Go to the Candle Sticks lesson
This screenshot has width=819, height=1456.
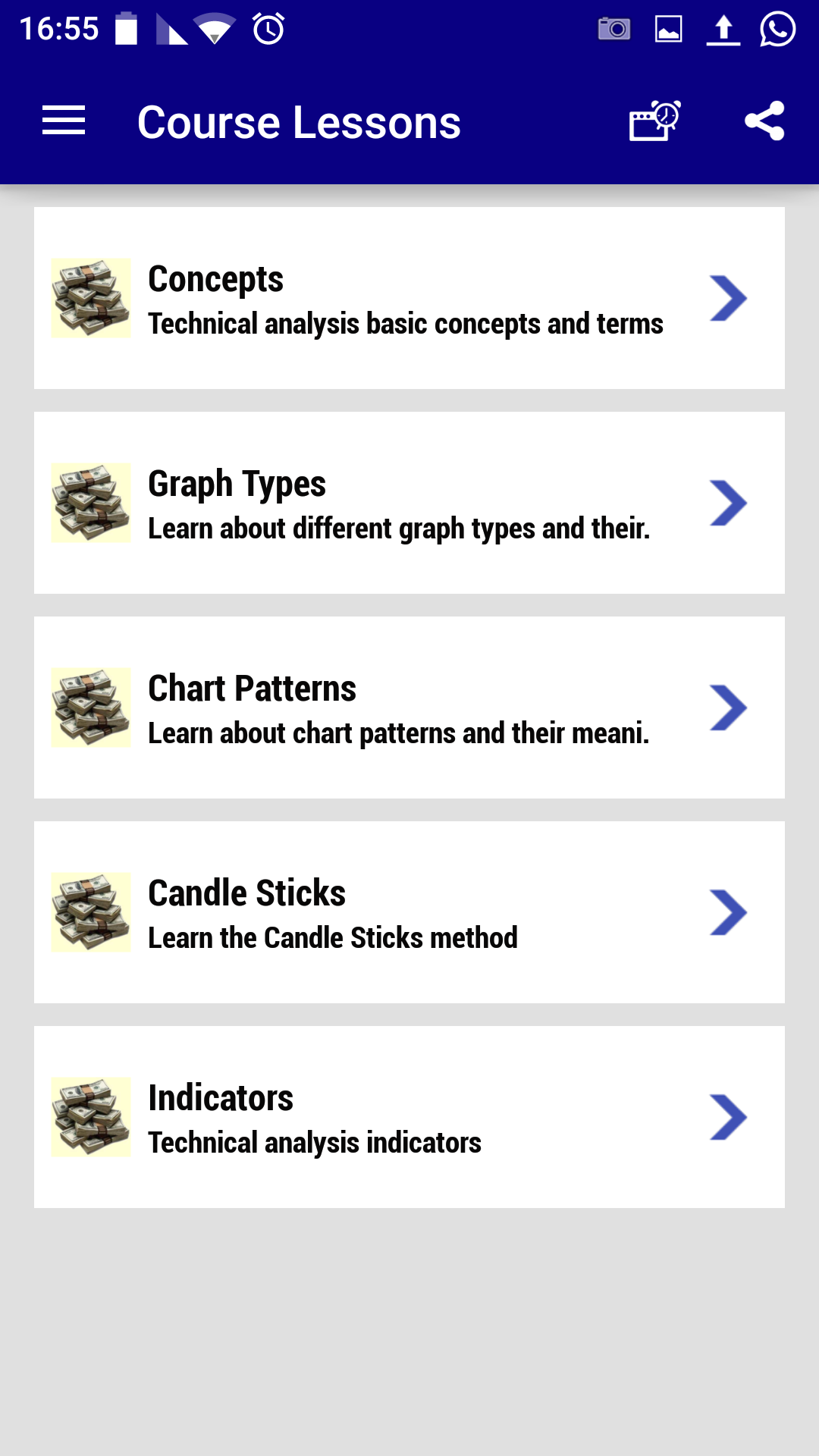409,912
